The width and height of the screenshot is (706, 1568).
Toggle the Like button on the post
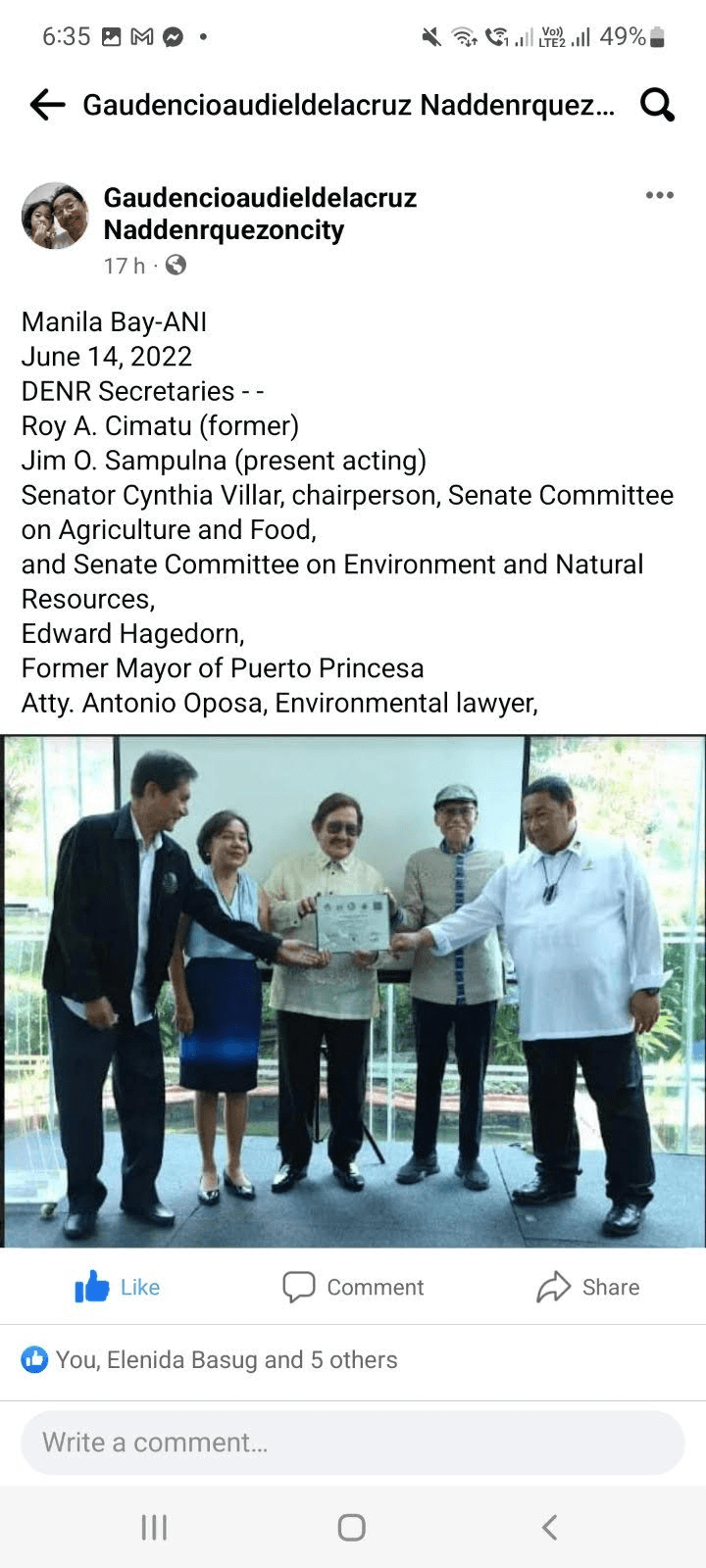tap(118, 1287)
